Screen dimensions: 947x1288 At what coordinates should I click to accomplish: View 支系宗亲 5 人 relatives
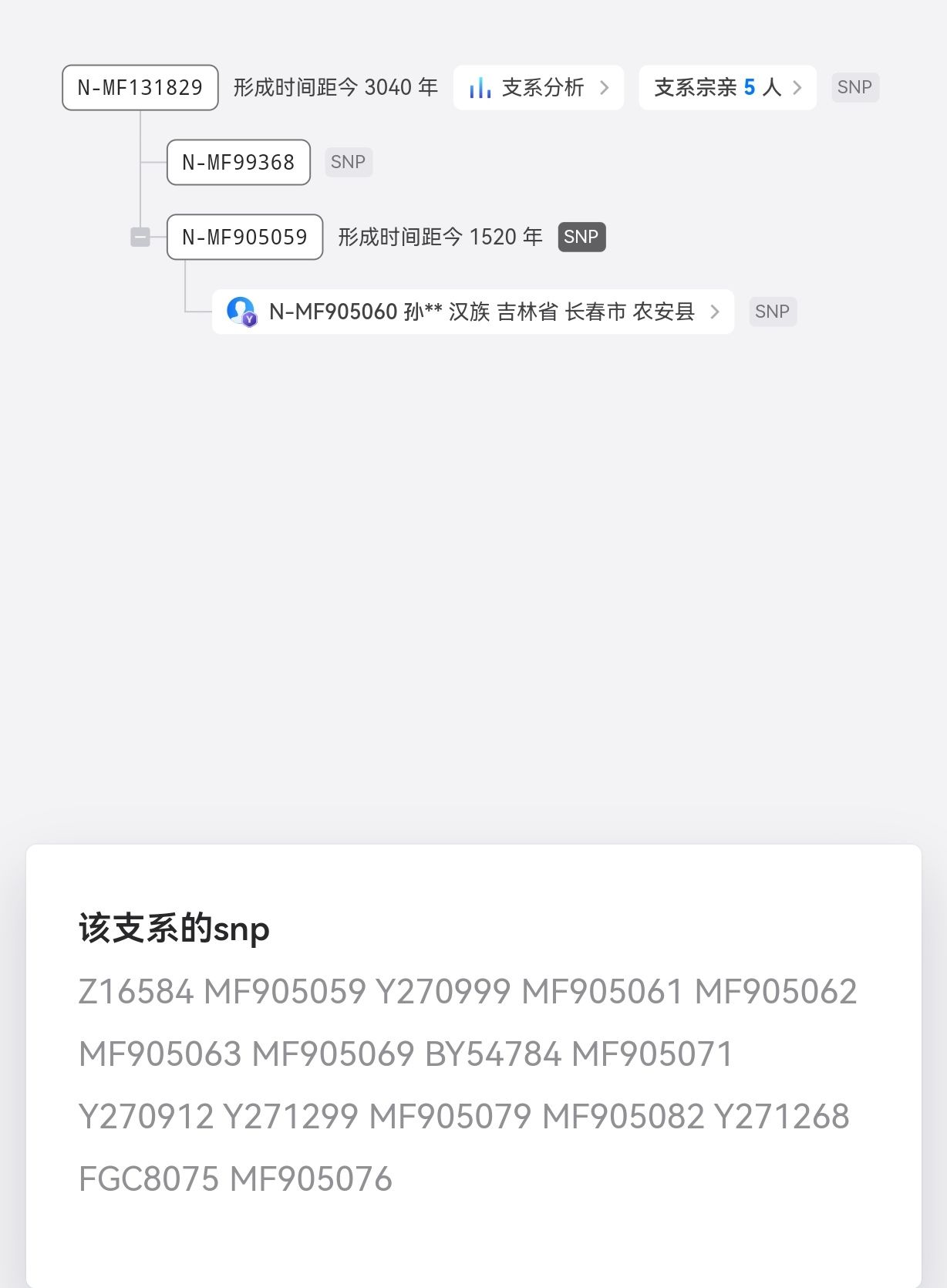point(727,88)
